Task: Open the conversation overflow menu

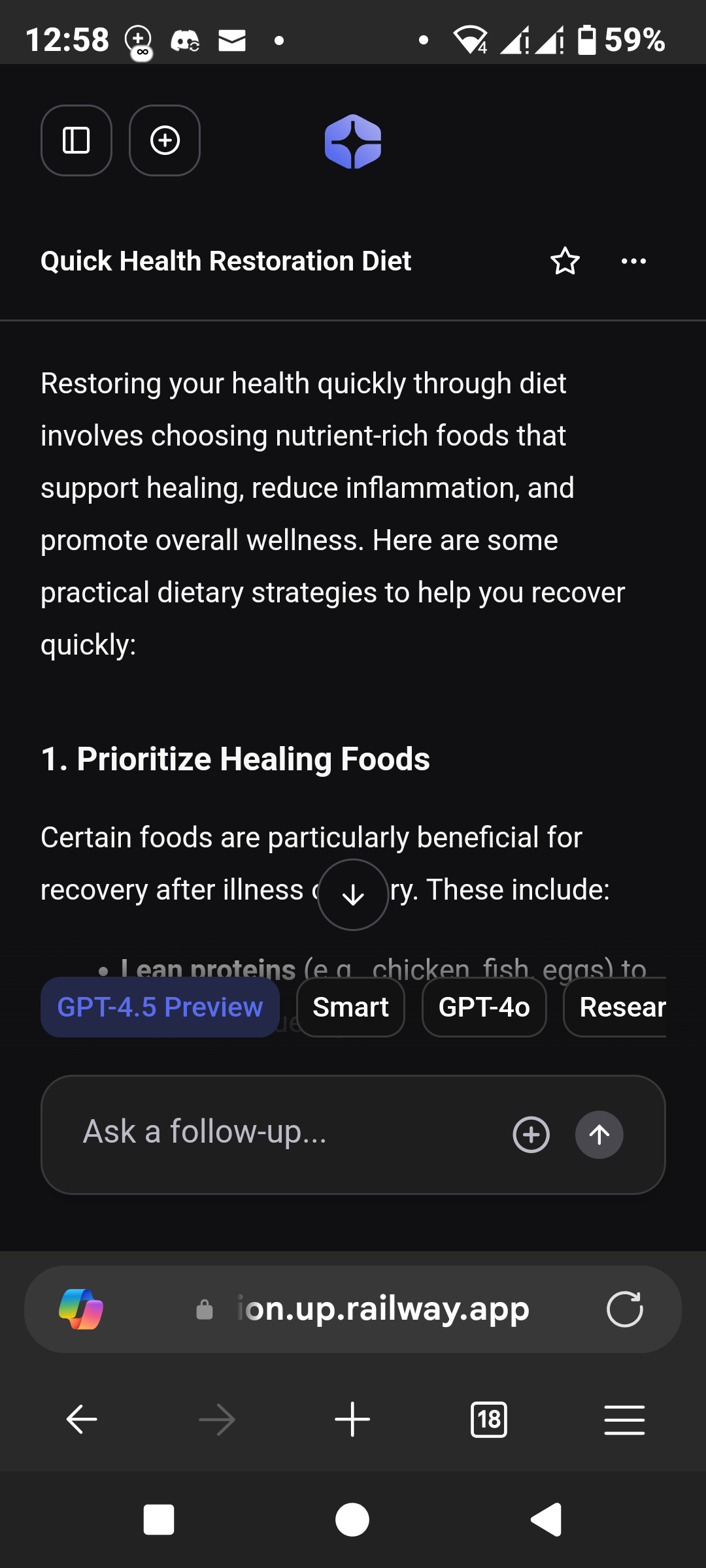Action: (633, 261)
